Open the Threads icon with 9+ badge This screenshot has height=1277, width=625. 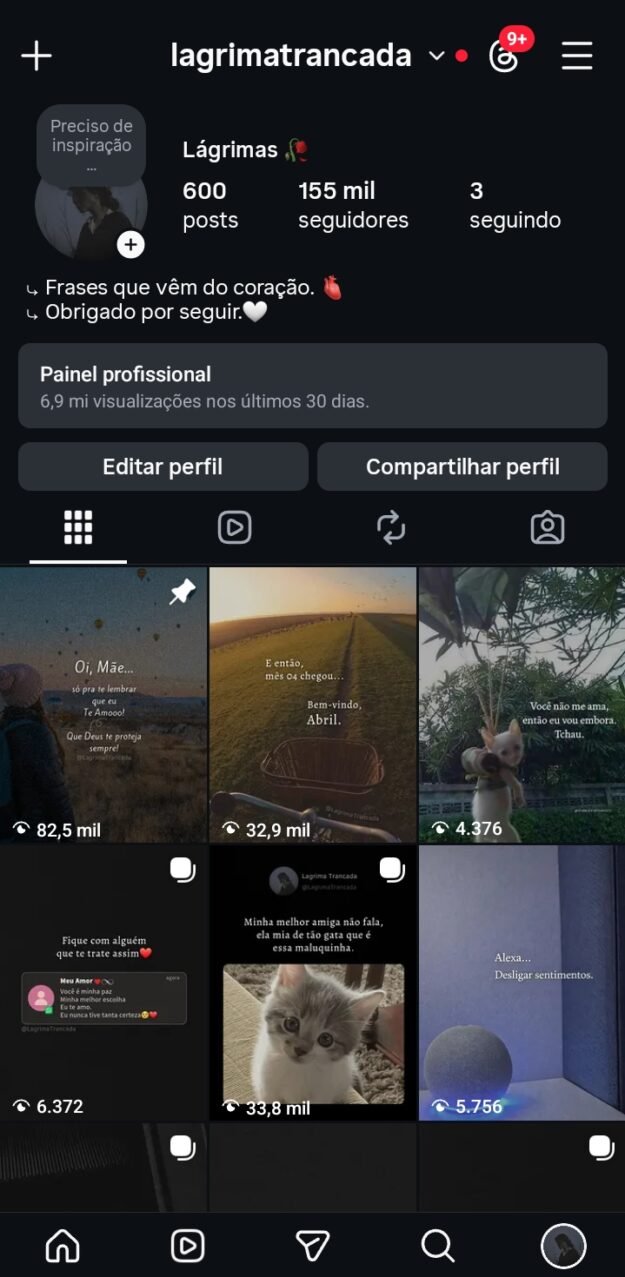pos(505,56)
